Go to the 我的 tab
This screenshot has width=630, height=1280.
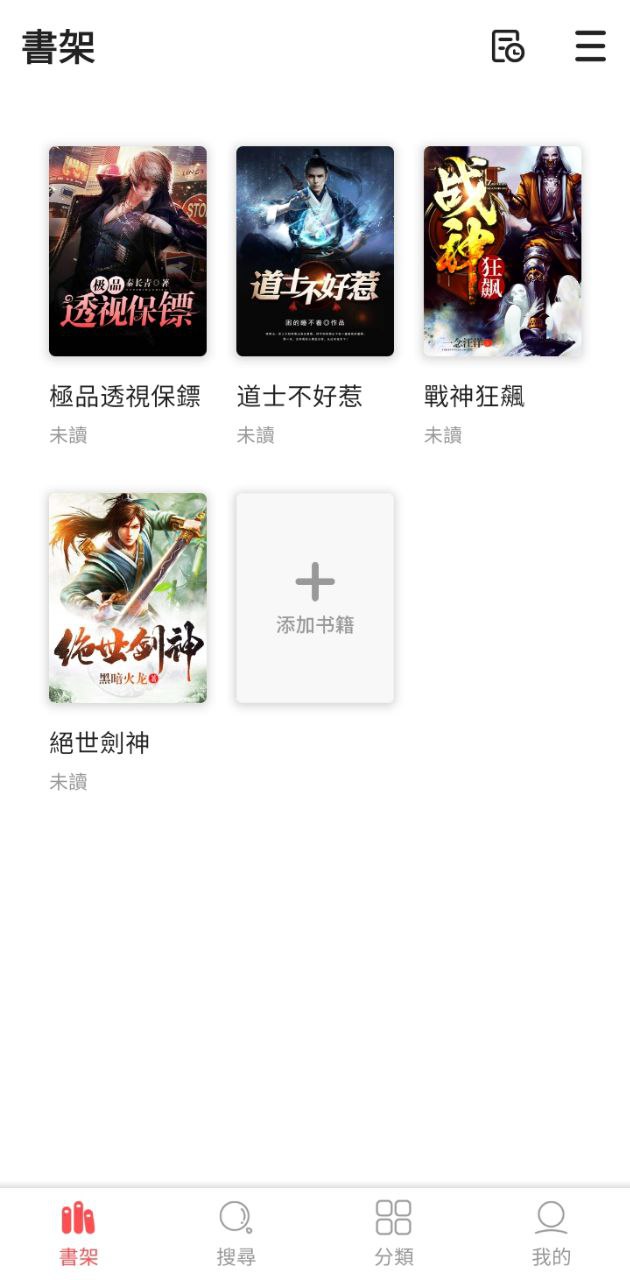tap(551, 1234)
